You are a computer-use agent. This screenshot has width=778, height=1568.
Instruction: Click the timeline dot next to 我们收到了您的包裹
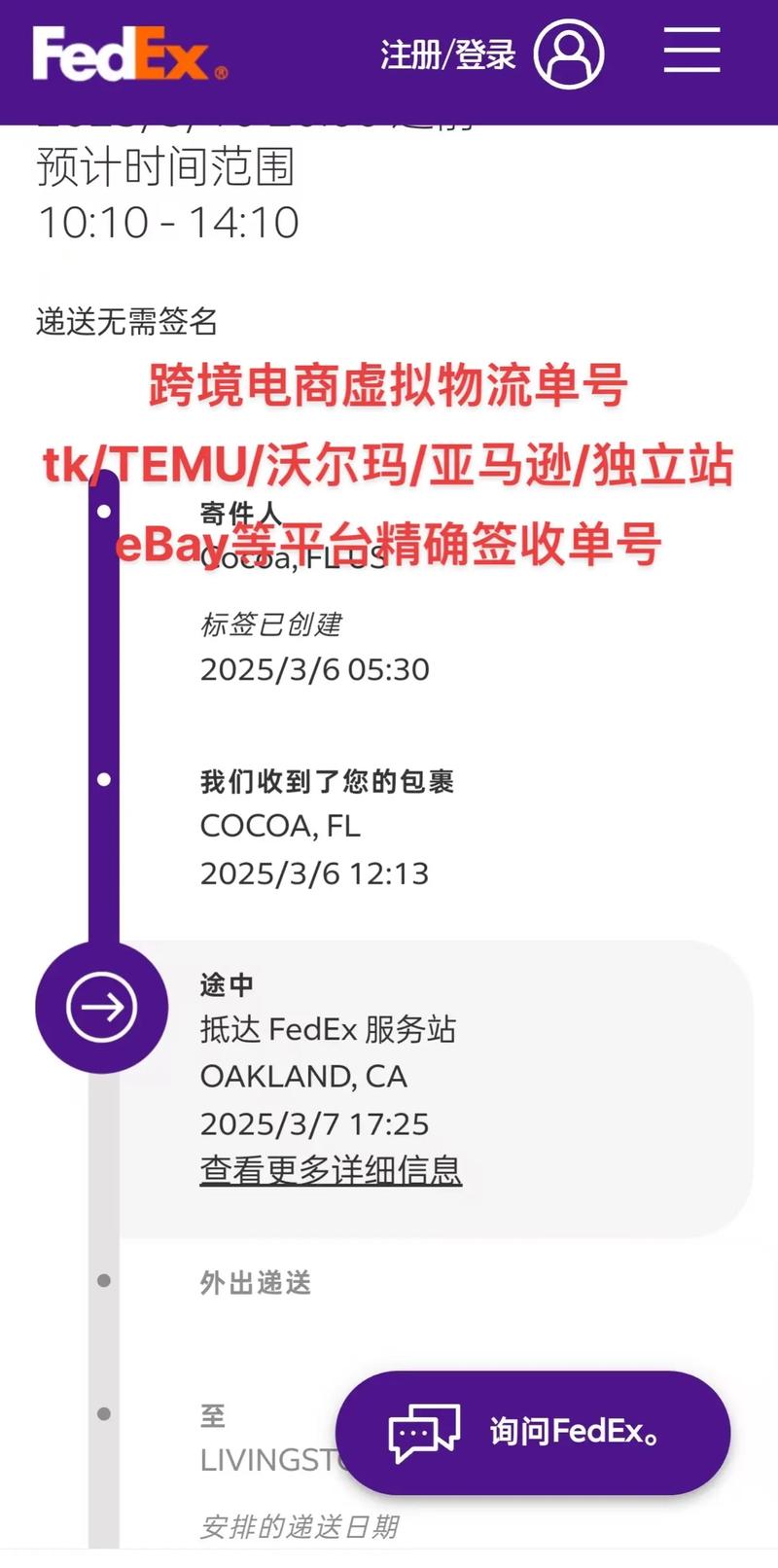(101, 778)
